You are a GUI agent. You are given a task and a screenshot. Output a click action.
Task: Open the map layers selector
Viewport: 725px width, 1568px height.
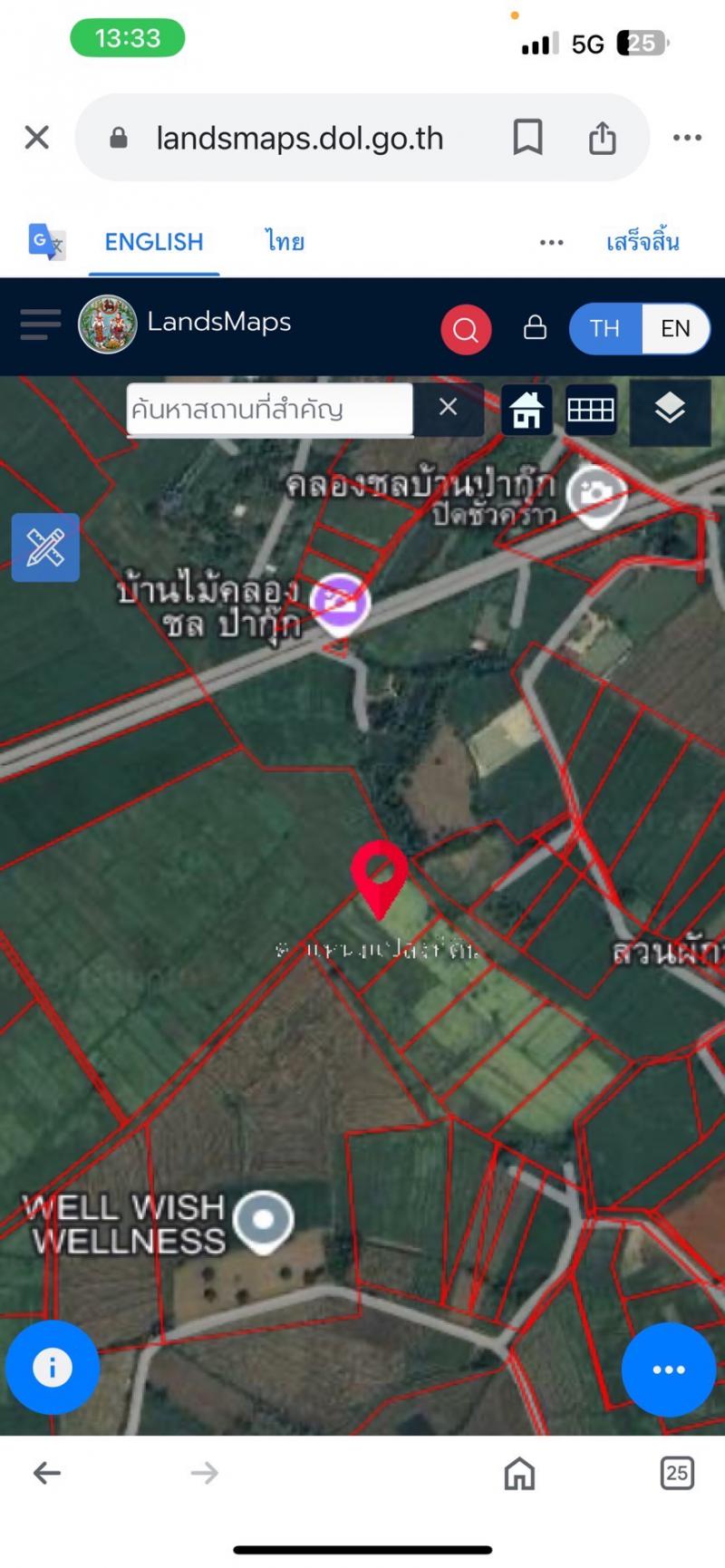670,410
